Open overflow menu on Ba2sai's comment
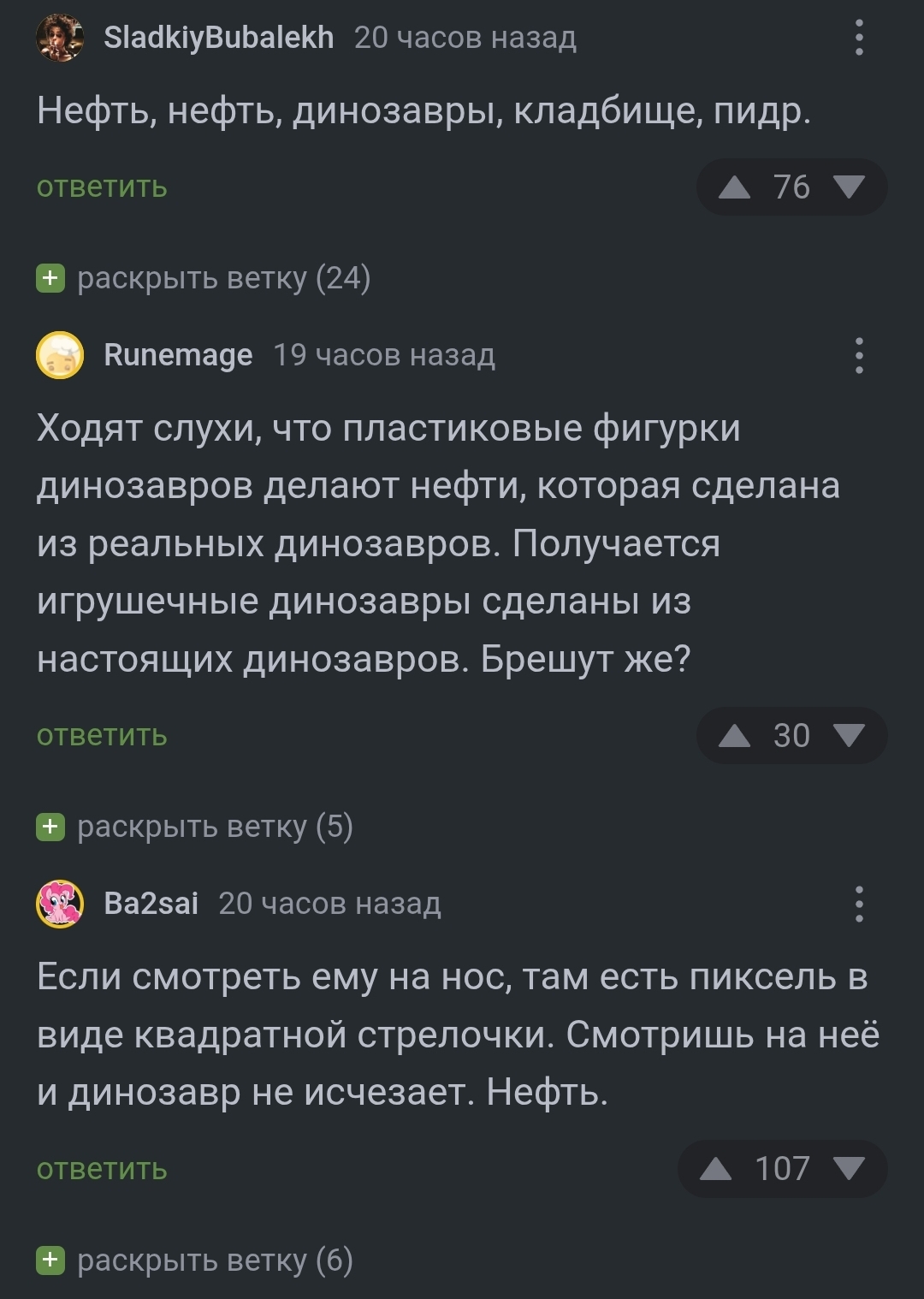This screenshot has height=1299, width=924. (859, 904)
